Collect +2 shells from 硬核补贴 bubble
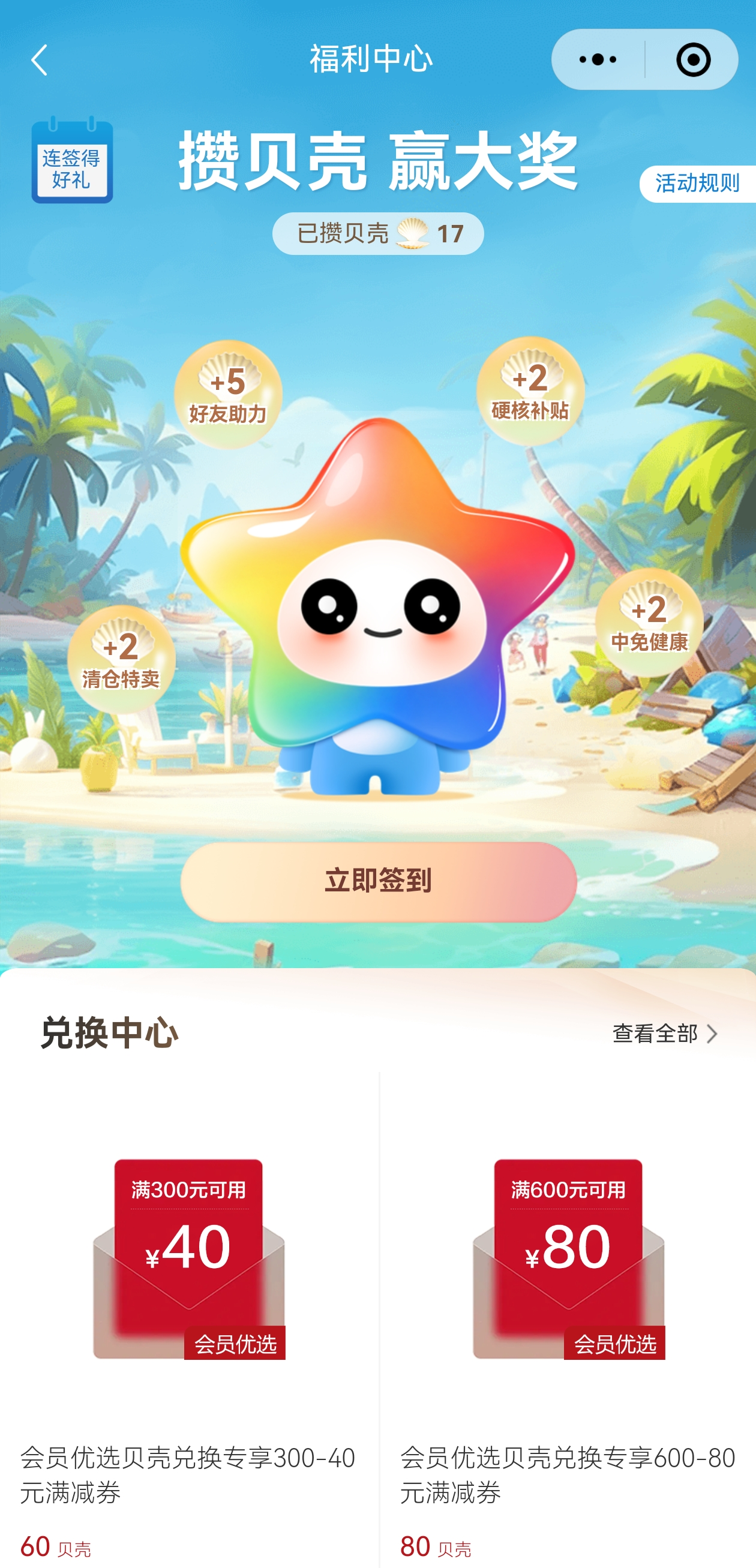 pos(530,391)
